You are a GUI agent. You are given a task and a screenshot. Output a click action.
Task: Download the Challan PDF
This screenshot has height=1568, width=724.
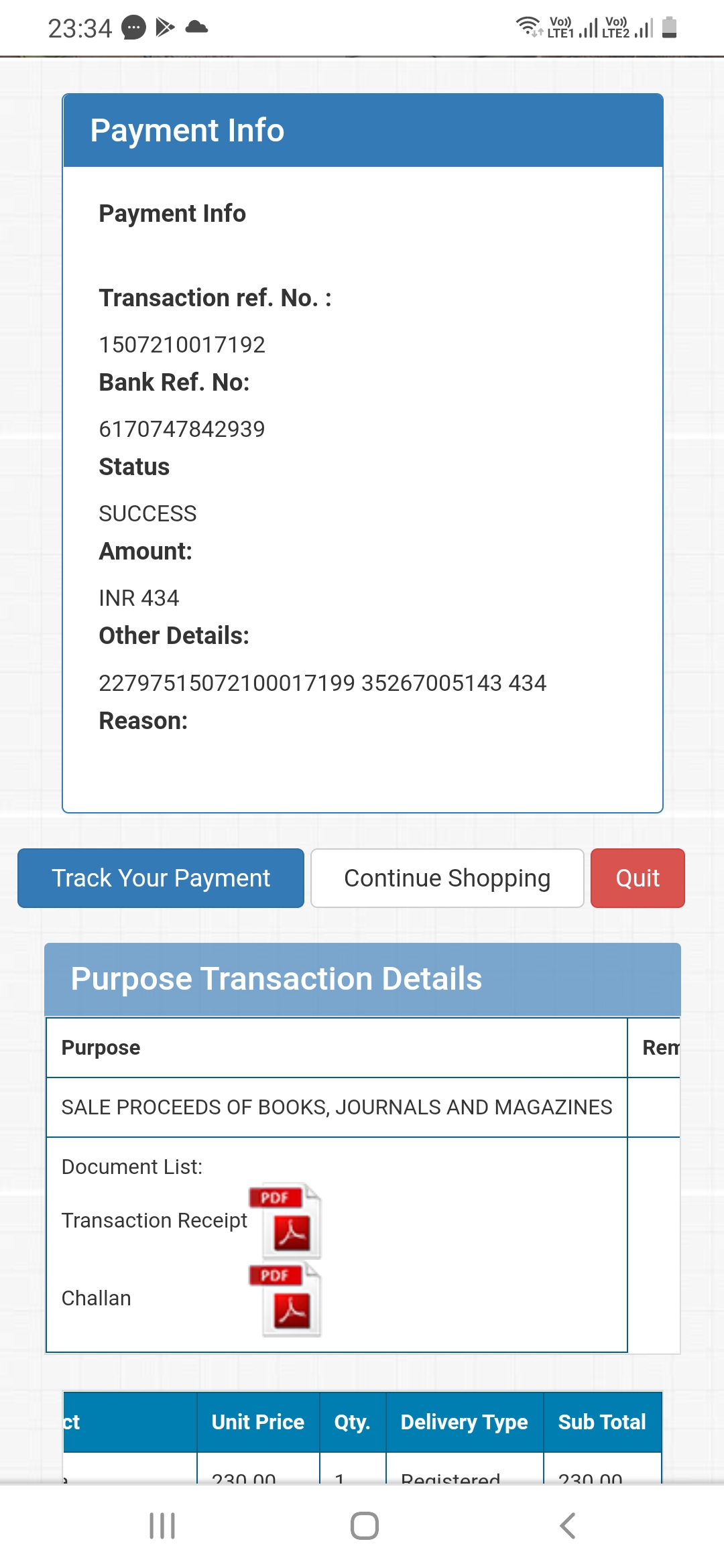click(x=286, y=1299)
